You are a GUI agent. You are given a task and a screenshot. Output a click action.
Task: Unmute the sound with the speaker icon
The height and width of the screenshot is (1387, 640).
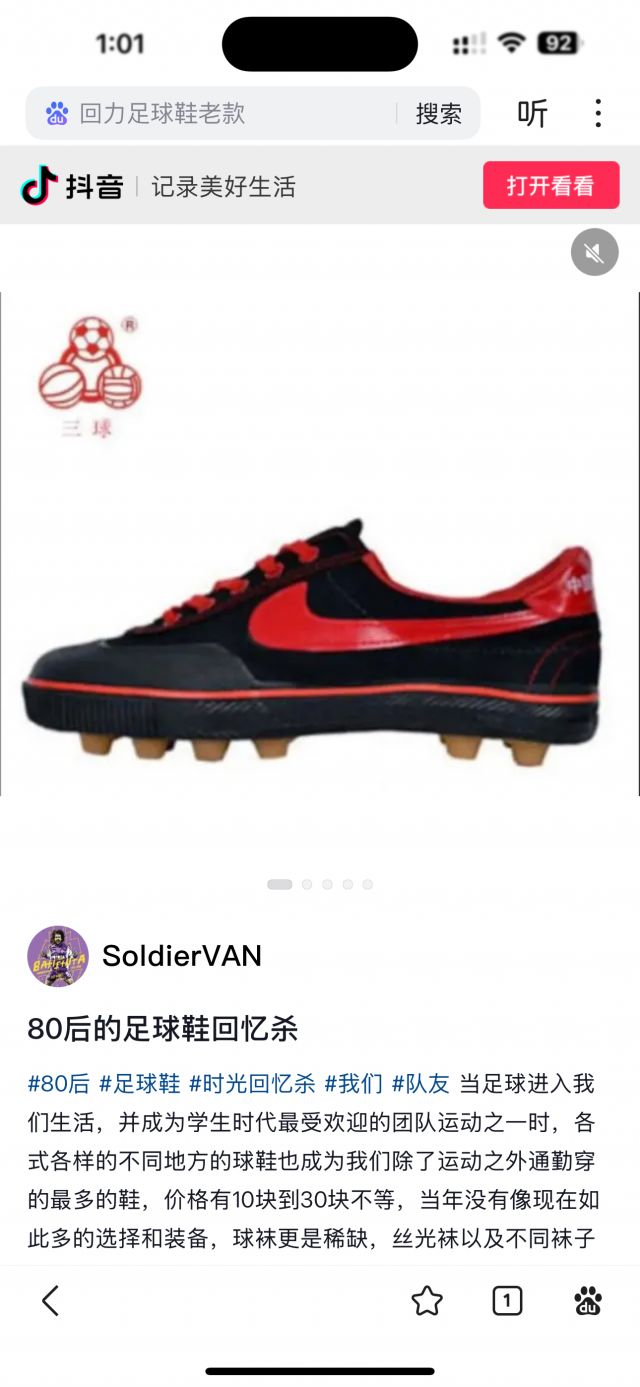pos(594,253)
